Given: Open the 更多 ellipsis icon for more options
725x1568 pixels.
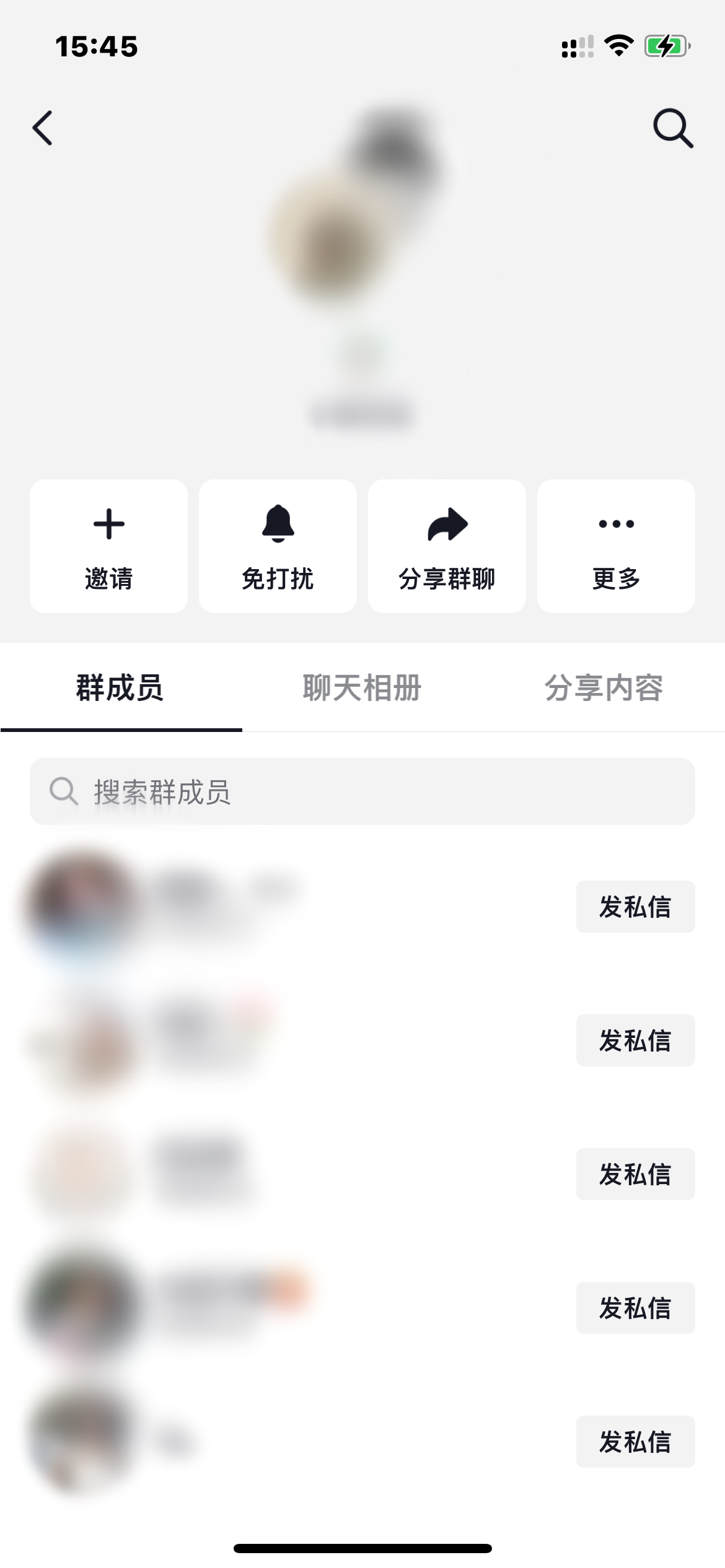Looking at the screenshot, I should tap(616, 523).
